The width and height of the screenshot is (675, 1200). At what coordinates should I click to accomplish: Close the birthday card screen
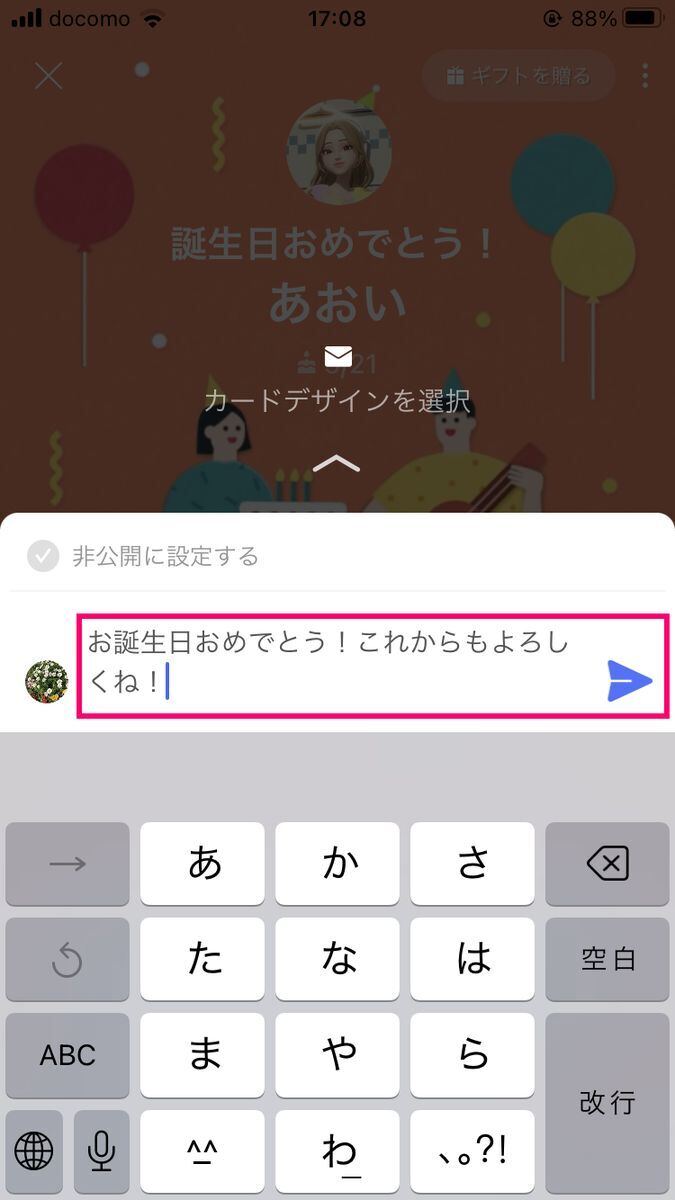pyautogui.click(x=49, y=75)
